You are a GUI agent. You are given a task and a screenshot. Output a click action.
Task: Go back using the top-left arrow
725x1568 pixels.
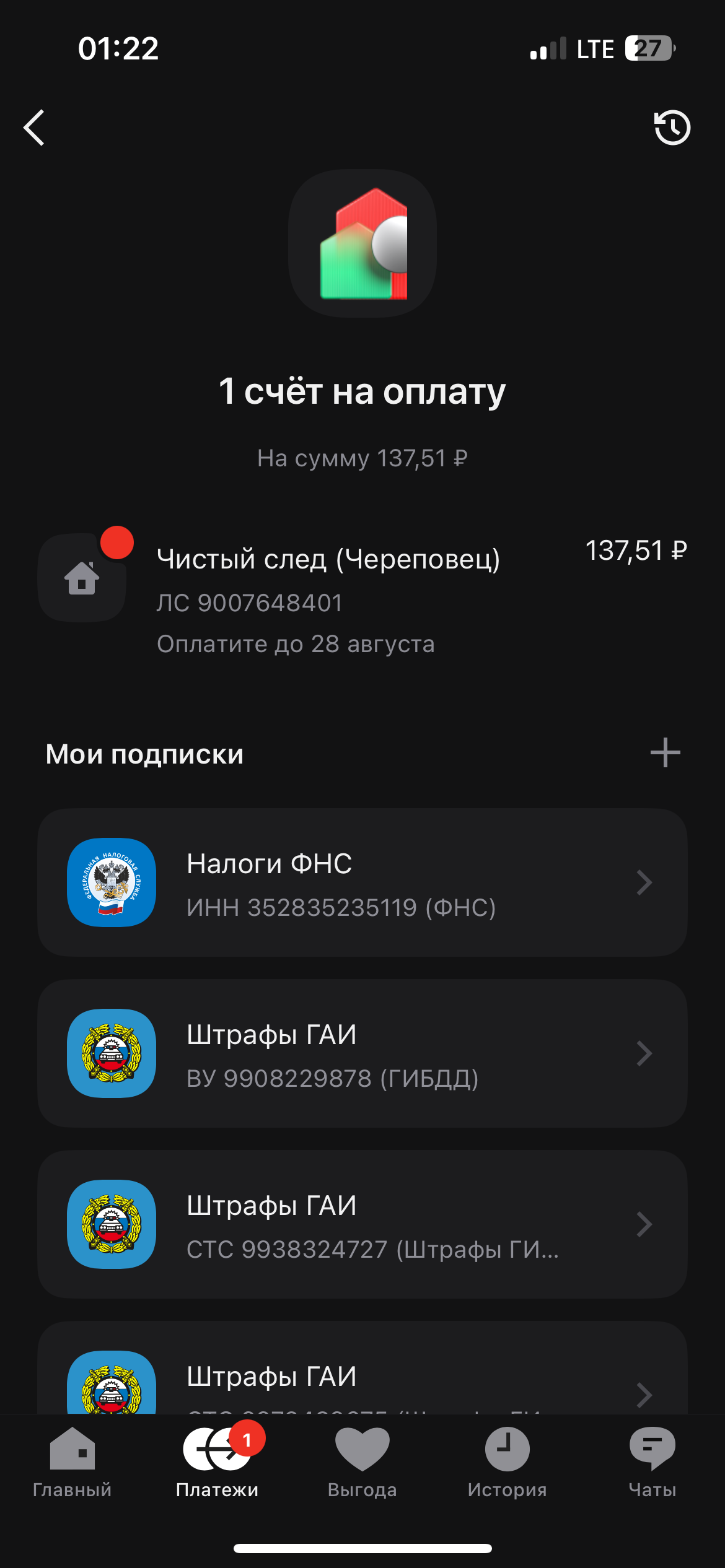[x=35, y=128]
